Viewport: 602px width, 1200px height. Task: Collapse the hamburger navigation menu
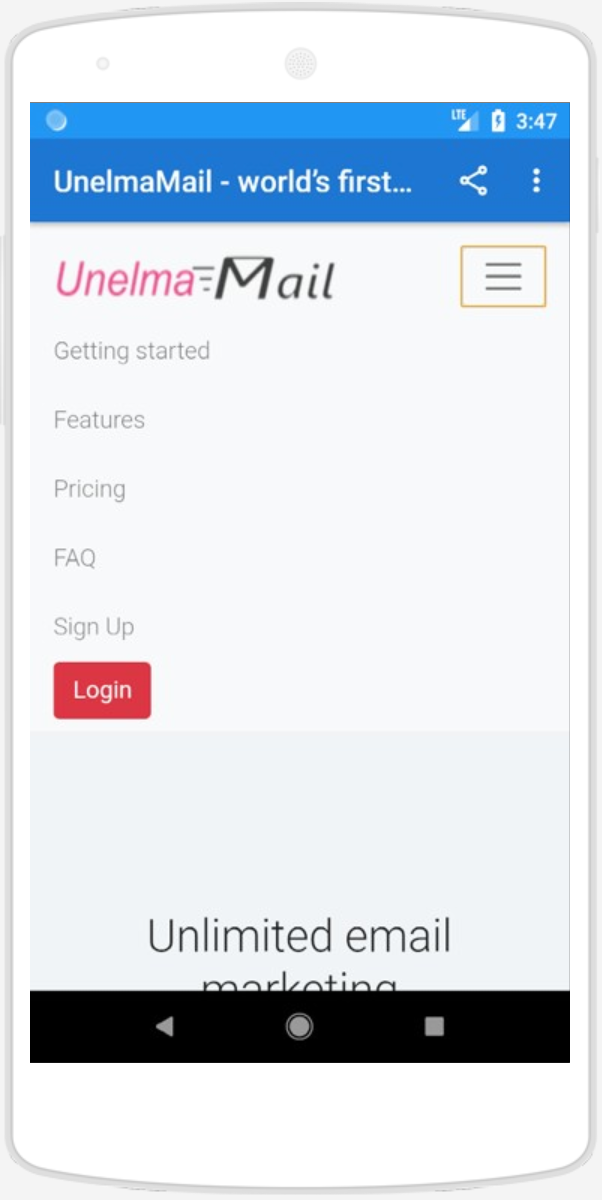click(x=503, y=276)
